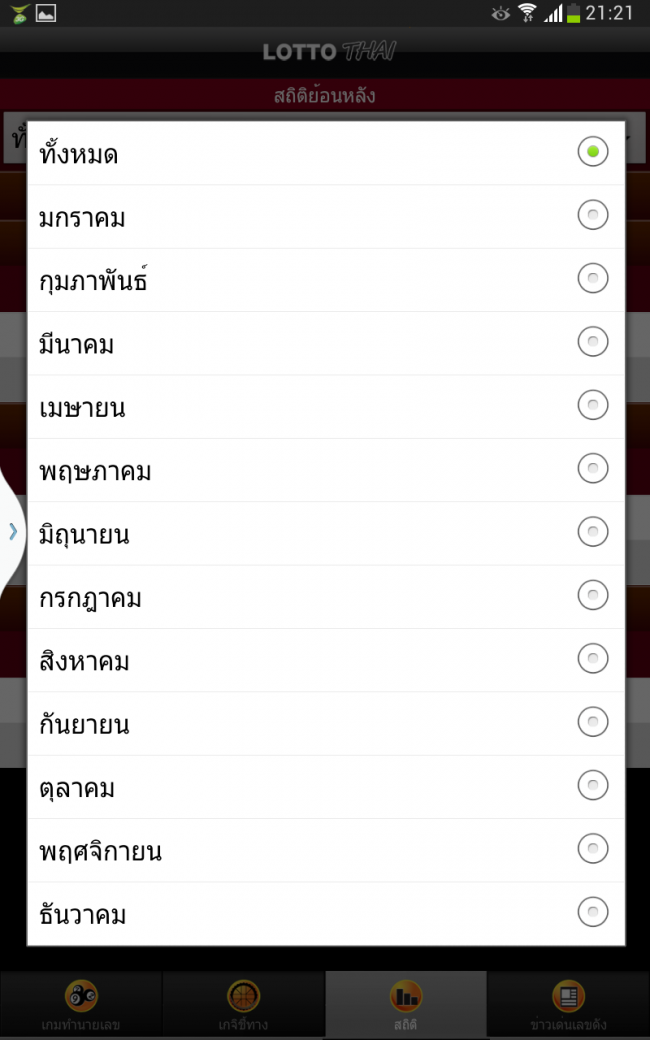The width and height of the screenshot is (650, 1040).
Task: Choose พฤศจิกายน month
Action: point(326,850)
